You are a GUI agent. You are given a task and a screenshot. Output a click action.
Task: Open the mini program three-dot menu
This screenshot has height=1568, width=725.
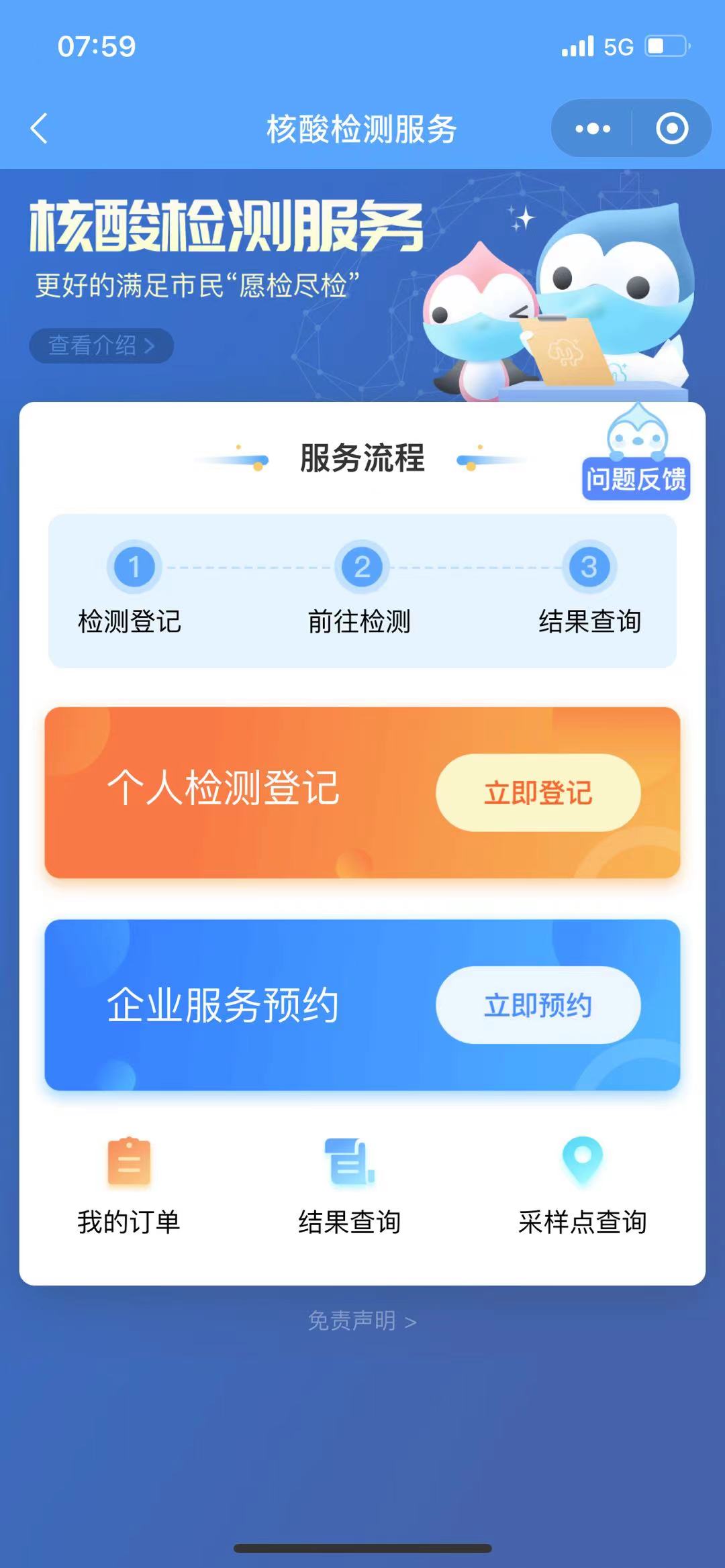[593, 128]
